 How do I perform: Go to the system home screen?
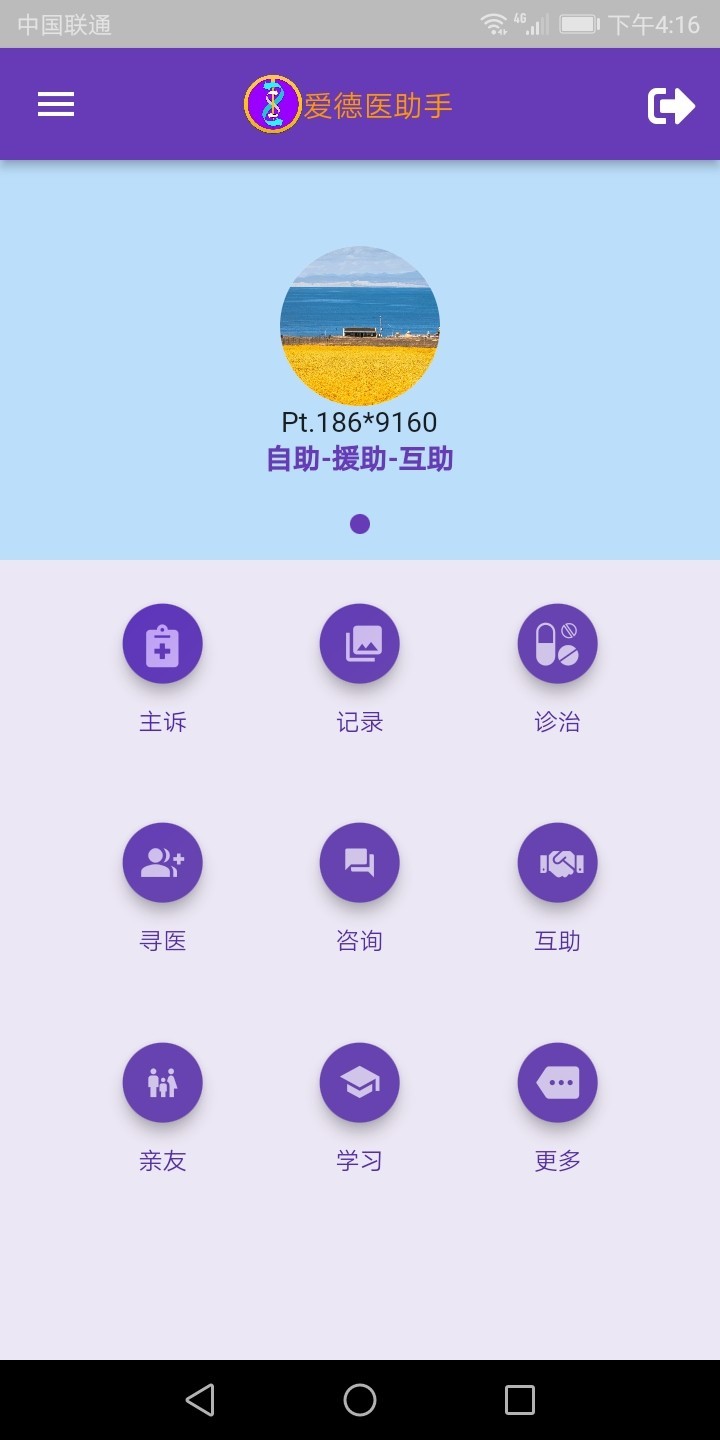pos(360,1399)
